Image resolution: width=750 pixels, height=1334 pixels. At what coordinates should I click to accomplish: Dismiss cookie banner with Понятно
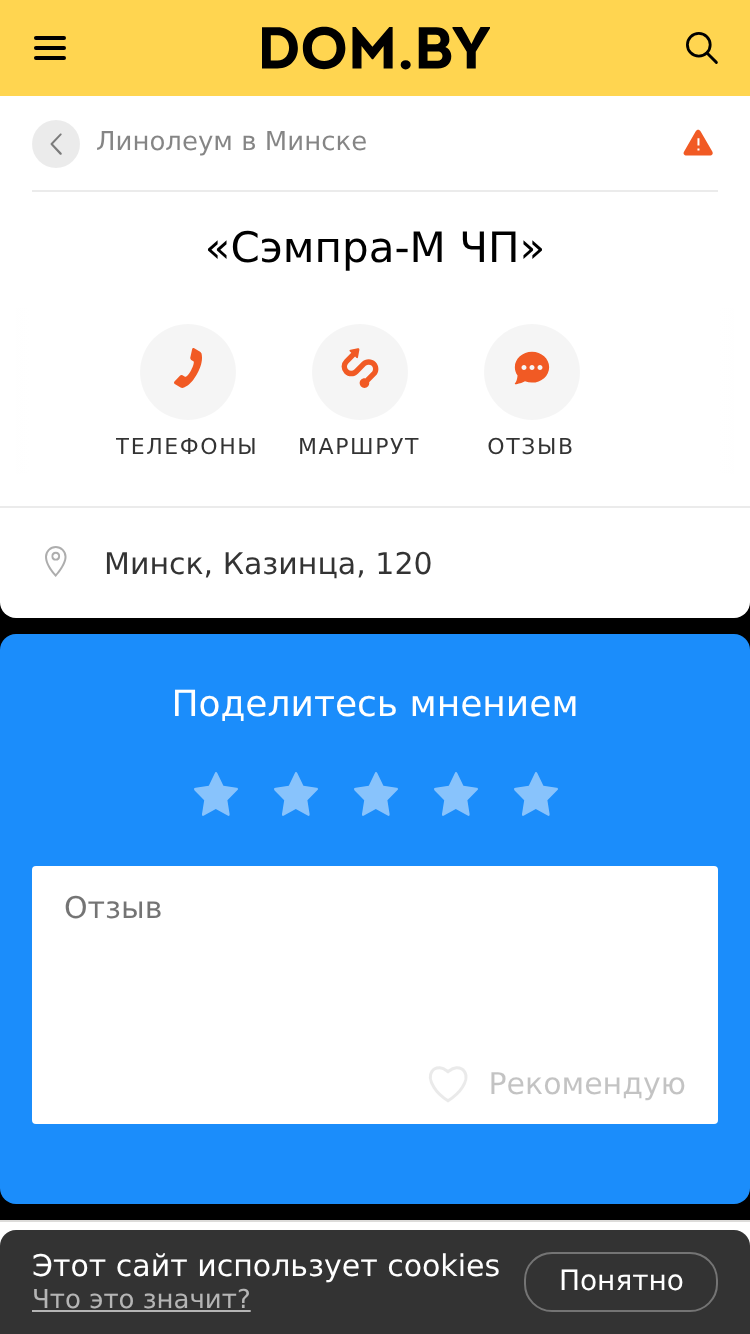(x=621, y=1281)
